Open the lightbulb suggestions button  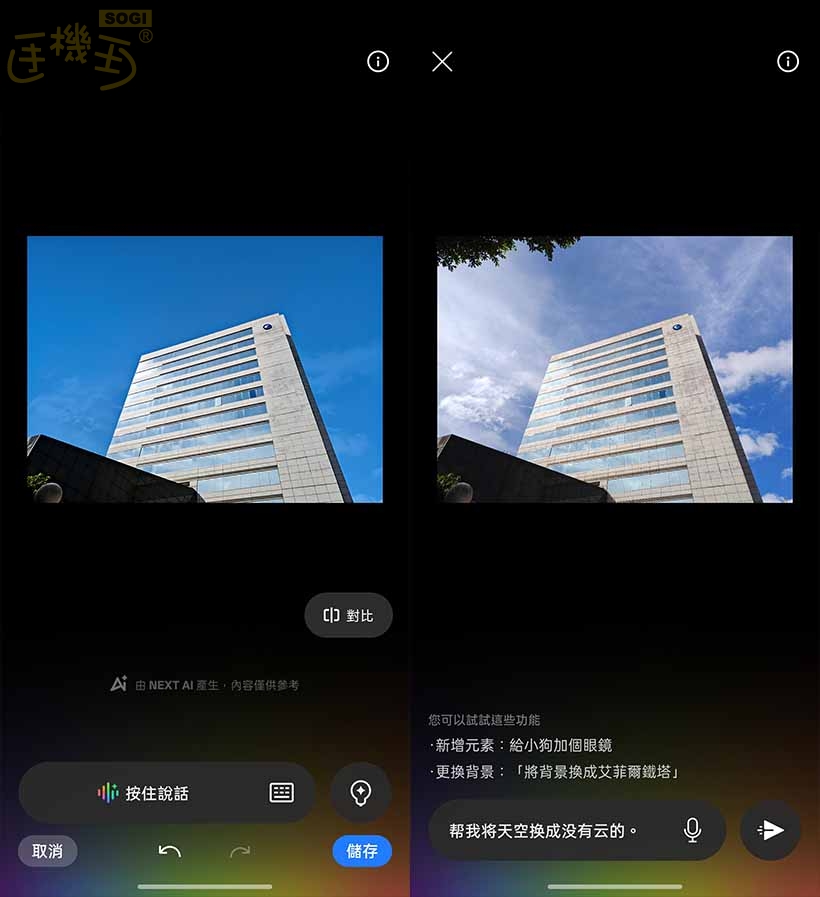click(360, 793)
